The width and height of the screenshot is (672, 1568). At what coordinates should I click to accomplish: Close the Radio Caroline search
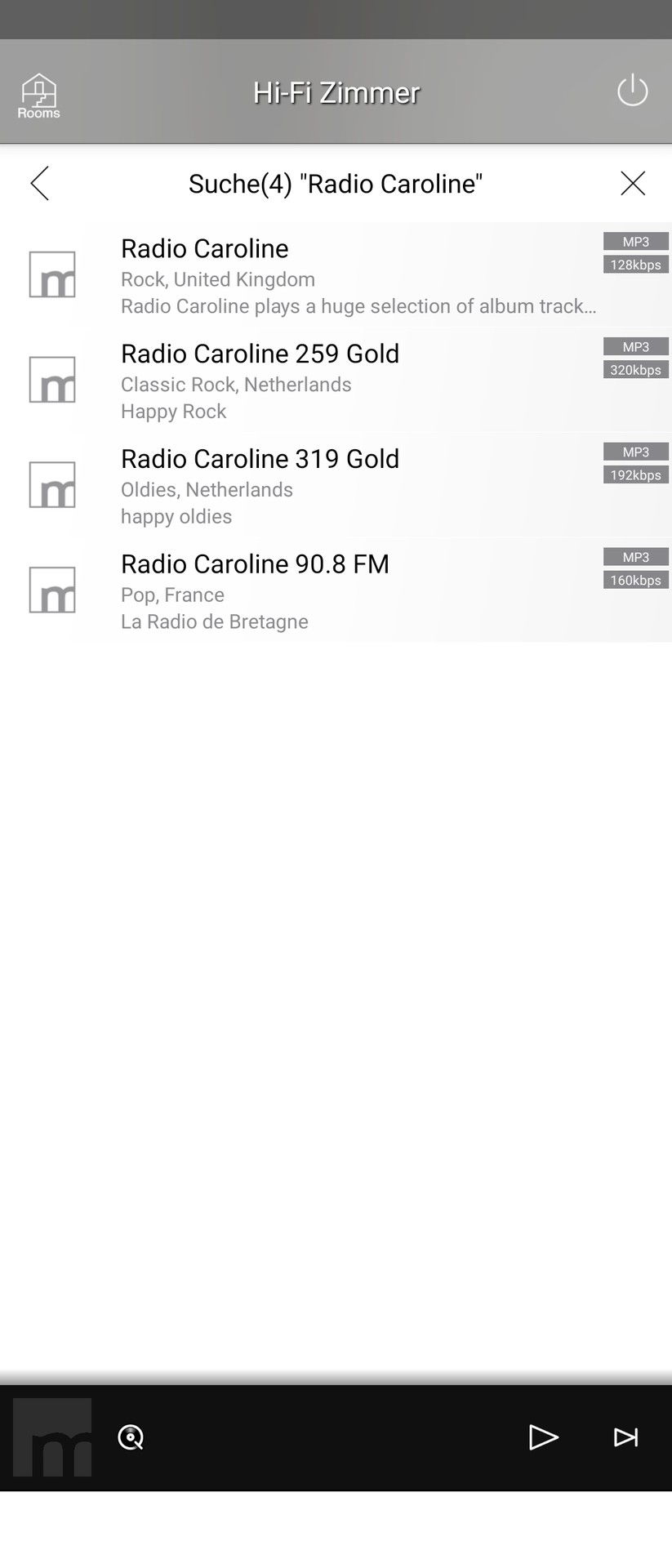point(633,183)
